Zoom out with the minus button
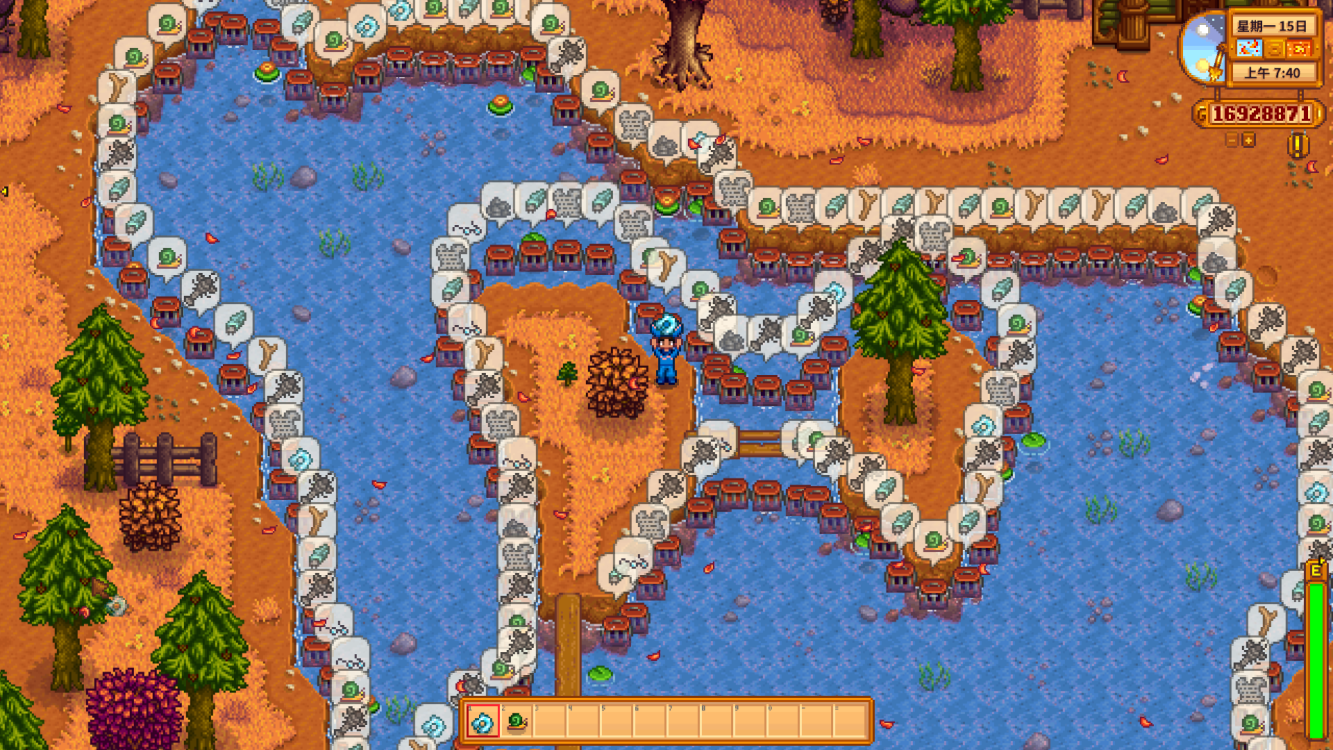This screenshot has width=1333, height=750. click(1233, 140)
